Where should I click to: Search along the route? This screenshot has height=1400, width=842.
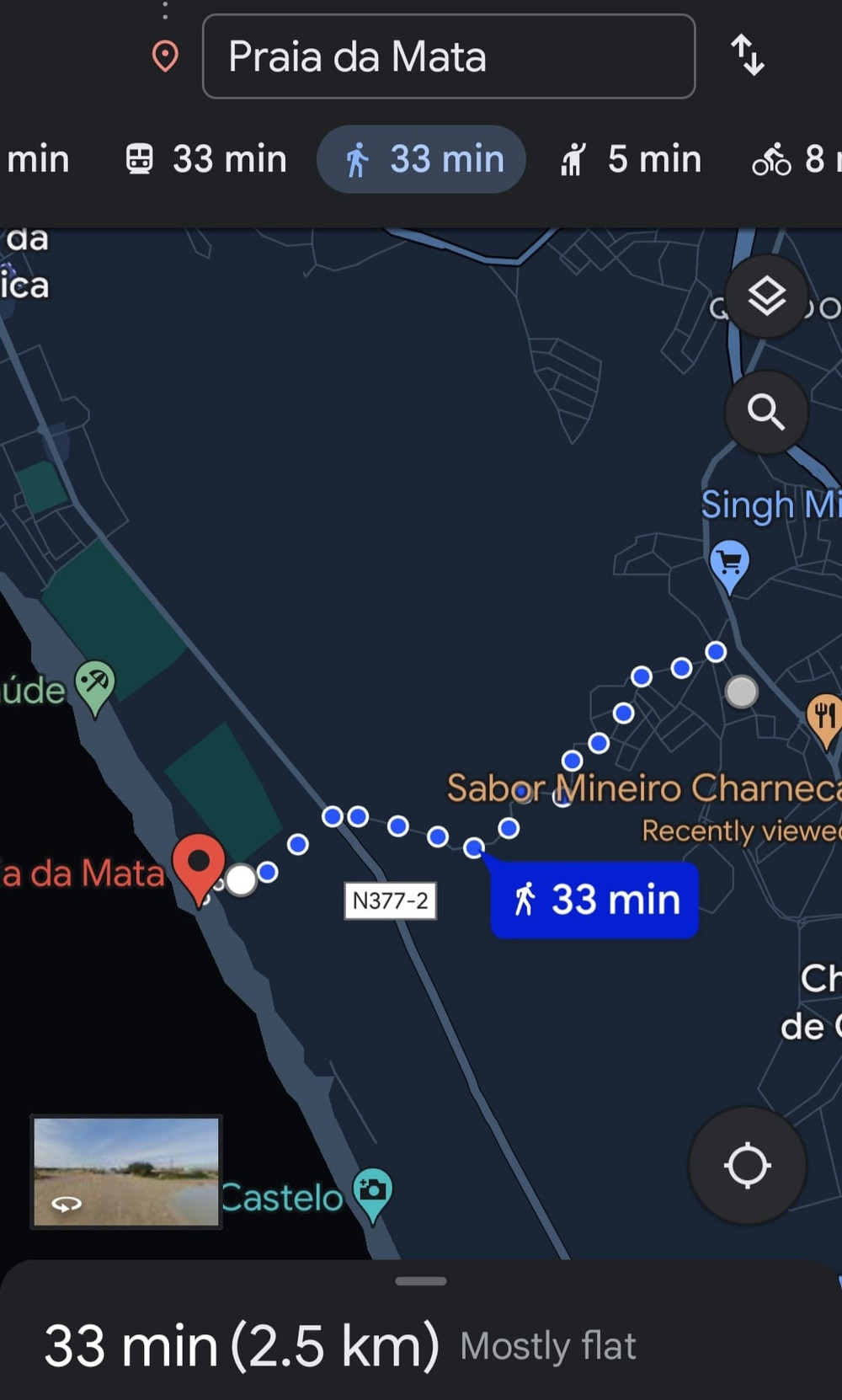766,412
